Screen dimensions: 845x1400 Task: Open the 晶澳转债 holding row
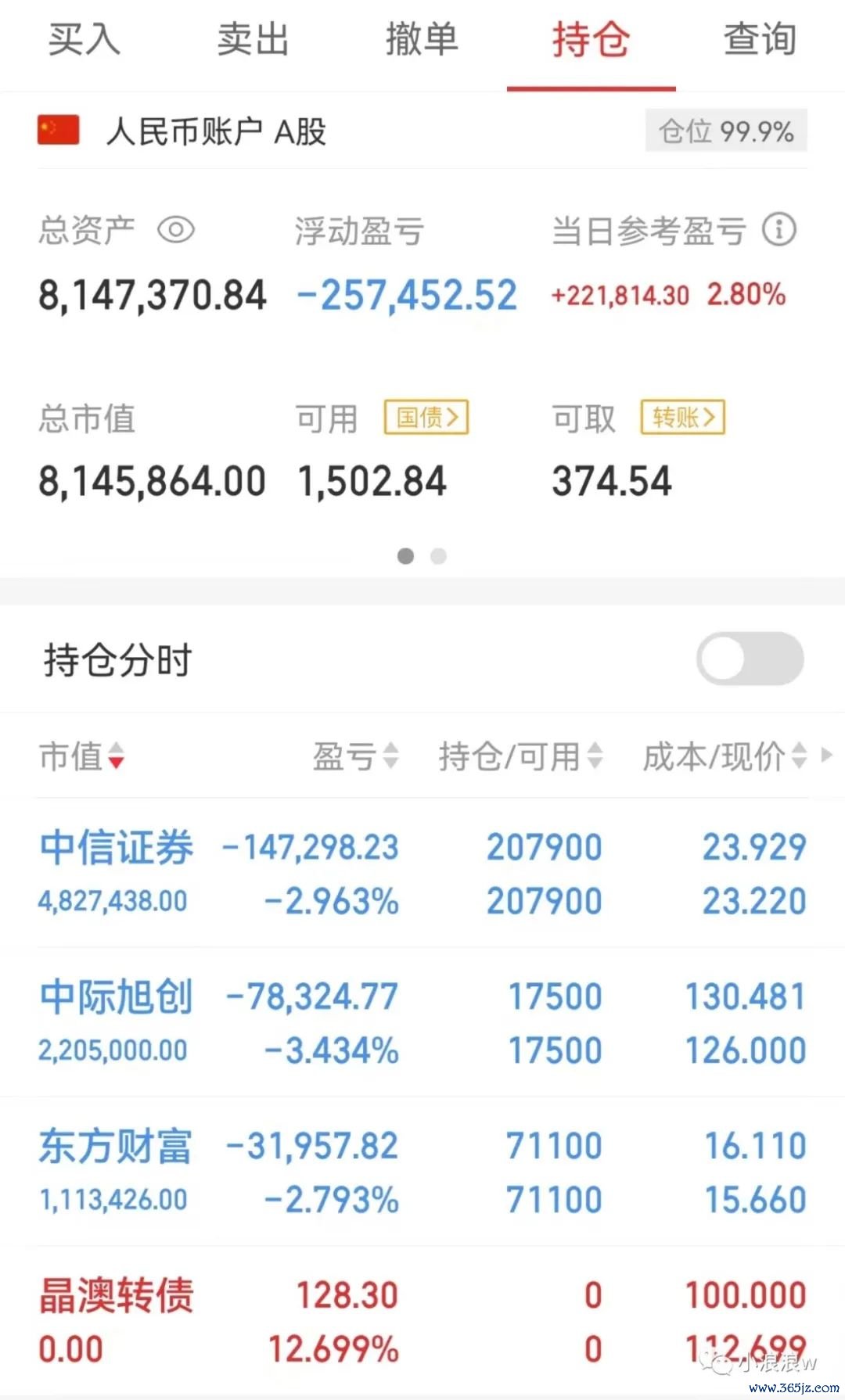[x=422, y=1321]
